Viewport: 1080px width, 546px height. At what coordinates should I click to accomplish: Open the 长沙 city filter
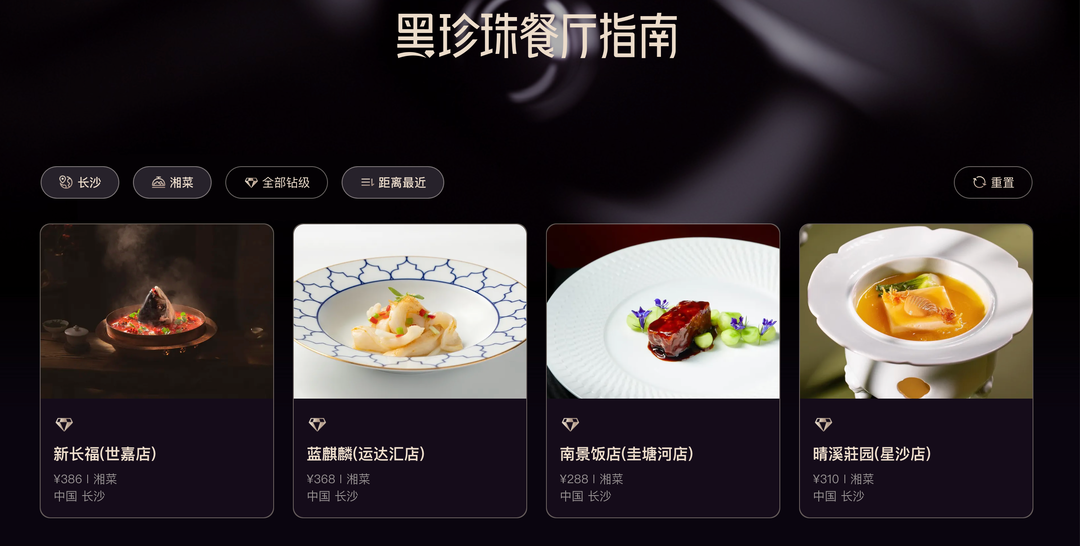pos(80,182)
